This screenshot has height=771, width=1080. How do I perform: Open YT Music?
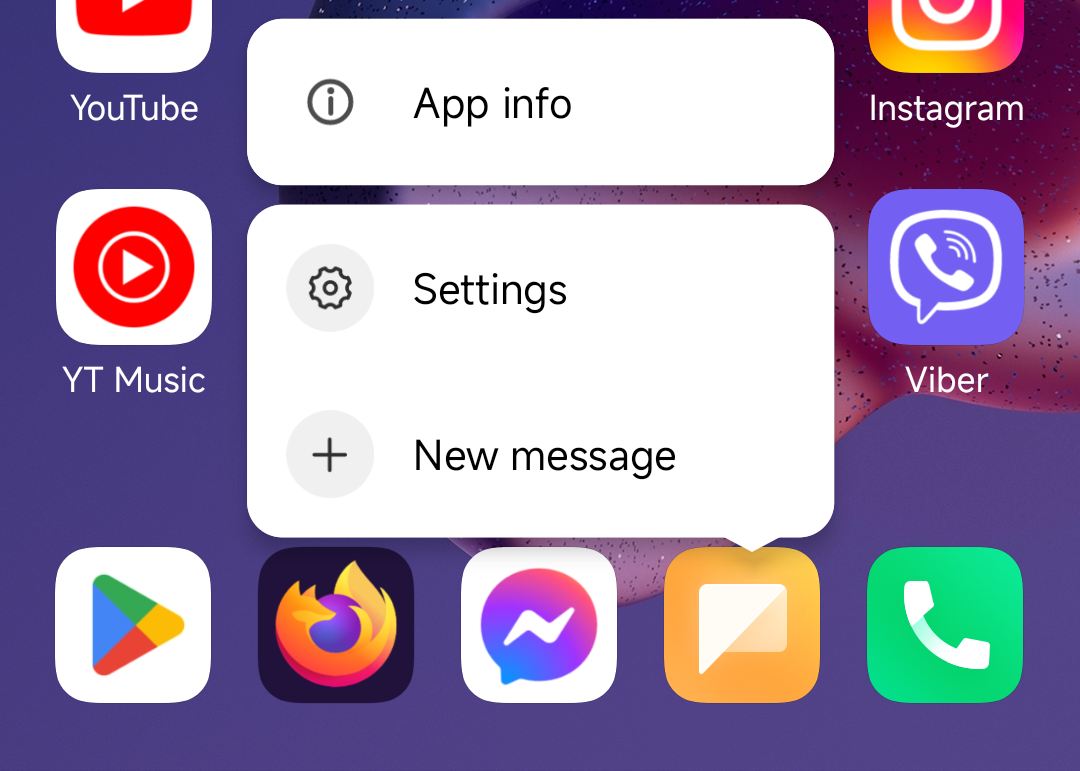point(134,267)
